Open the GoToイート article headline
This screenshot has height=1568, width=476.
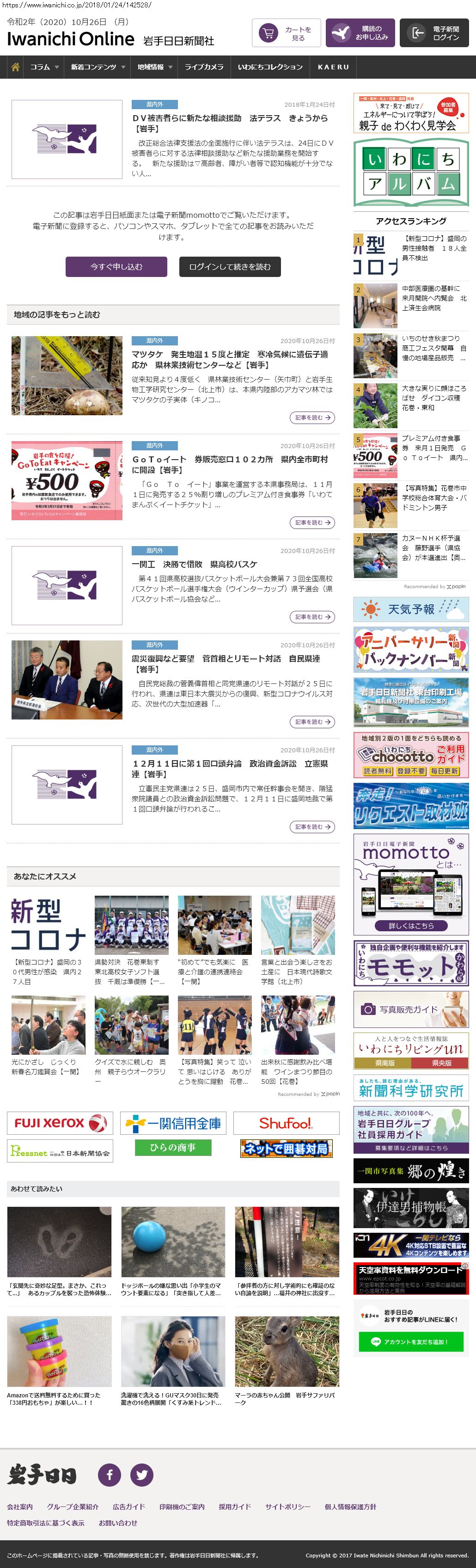point(230,464)
